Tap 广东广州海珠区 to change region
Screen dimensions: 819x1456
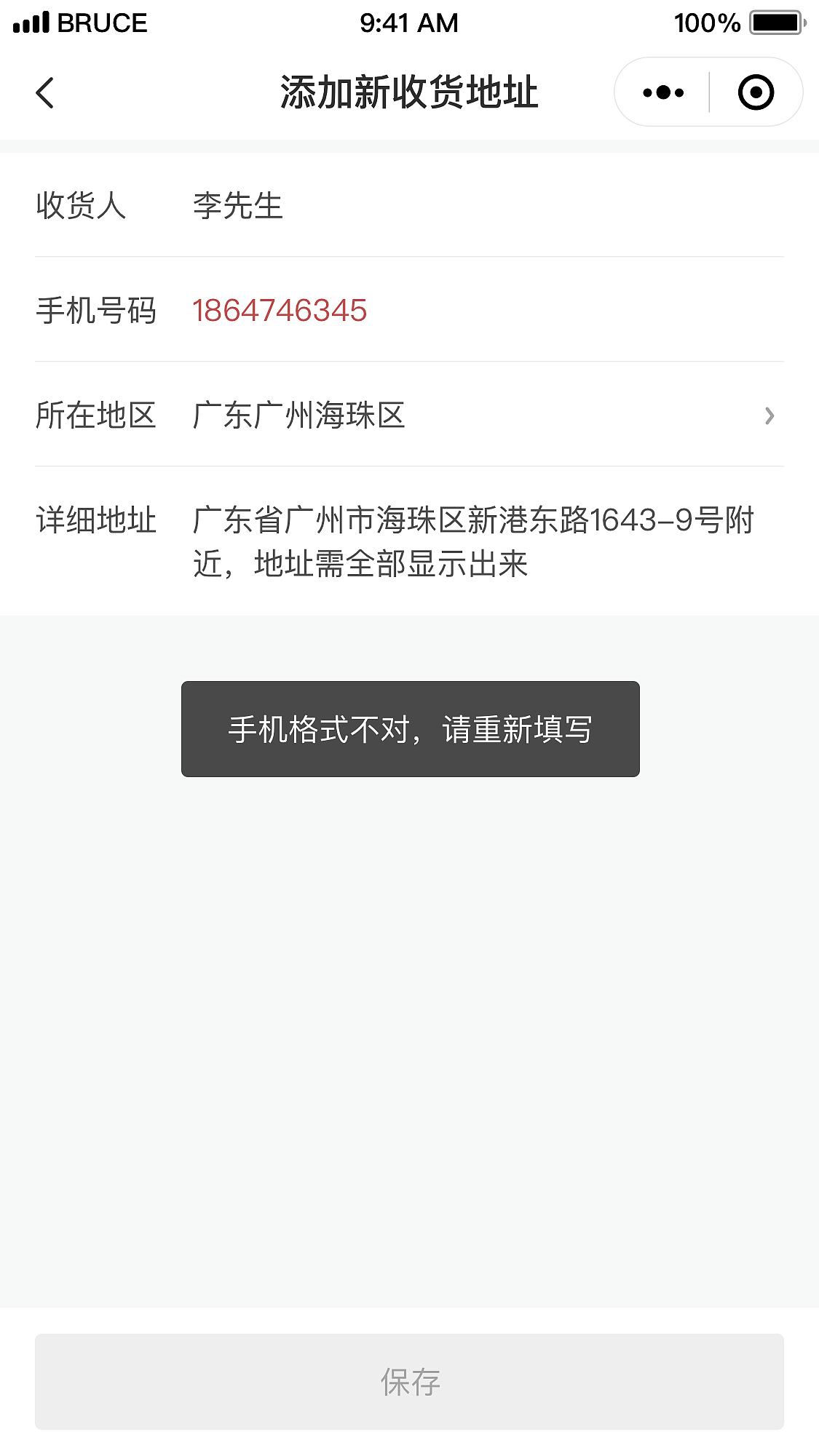point(299,415)
